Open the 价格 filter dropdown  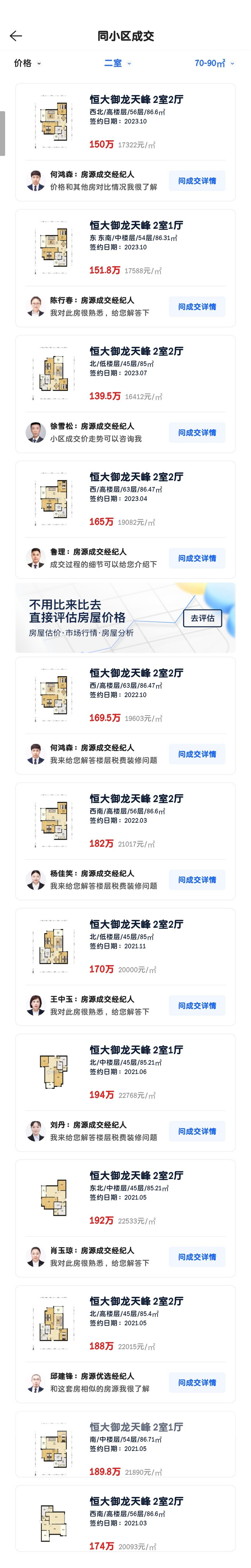tap(27, 63)
